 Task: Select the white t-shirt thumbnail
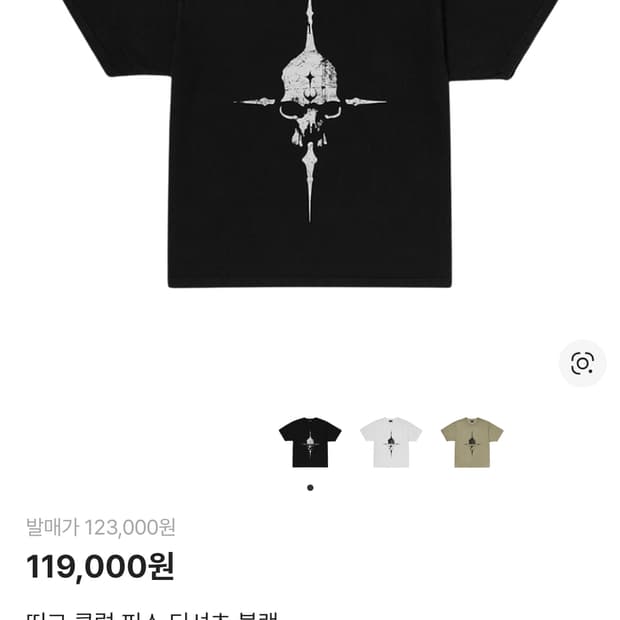coord(391,443)
